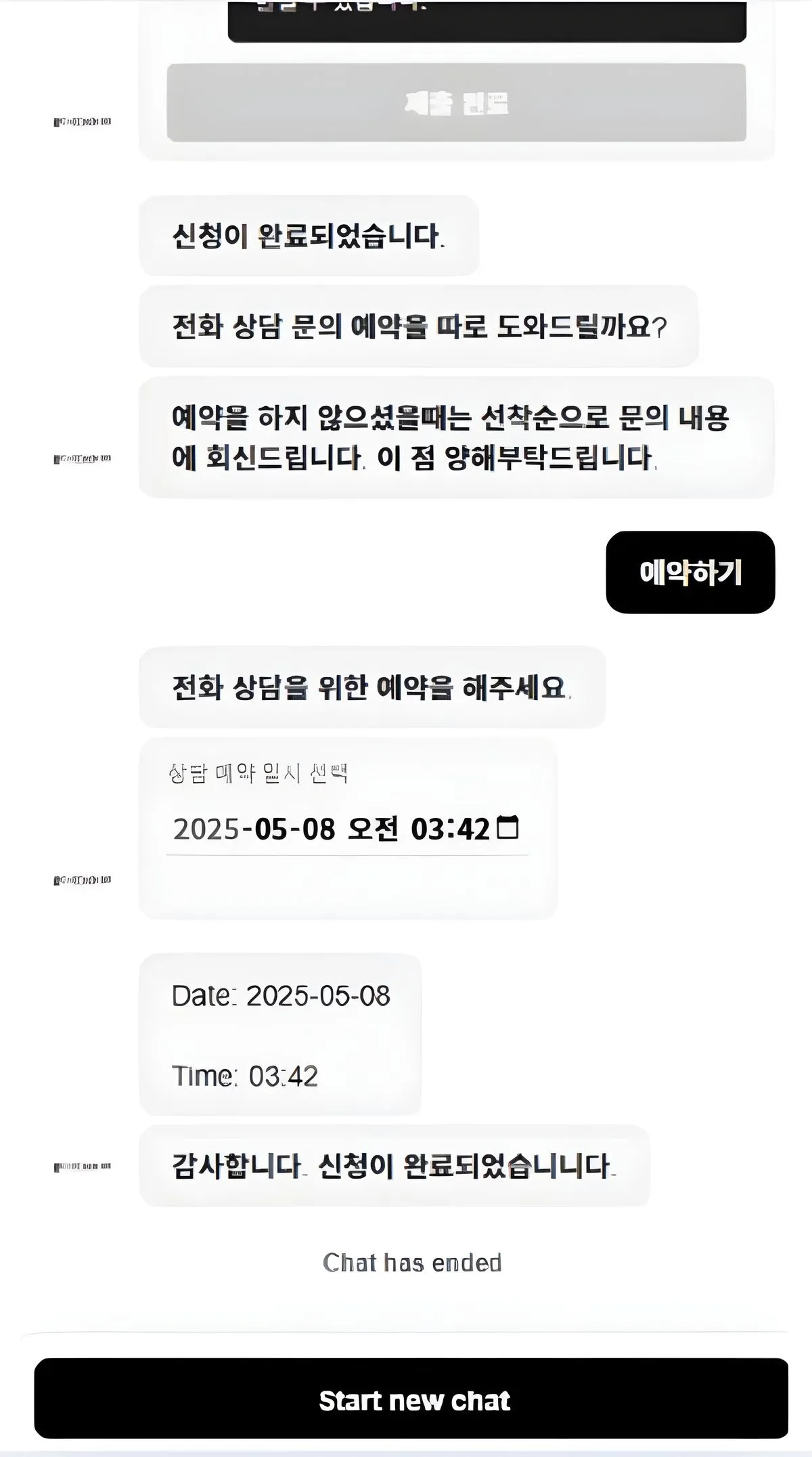Open the calendar picker icon

(x=507, y=827)
